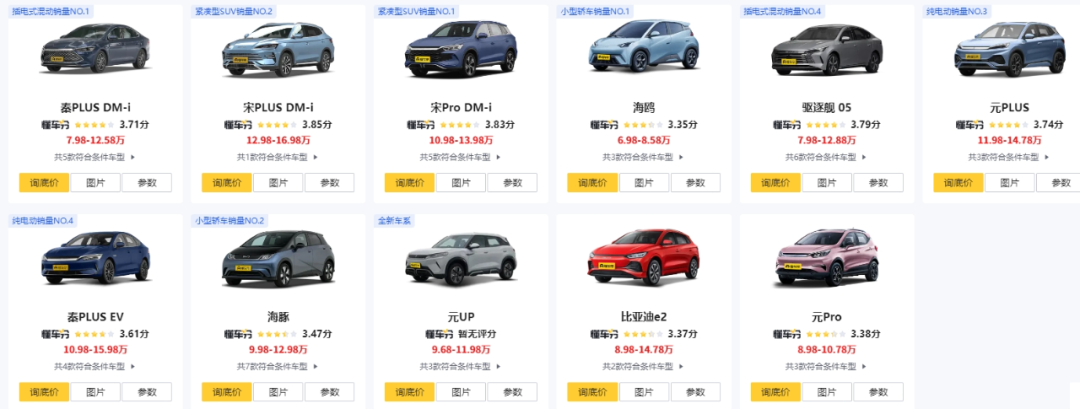This screenshot has width=1080, height=409.
Task: Open the 海鸥 car image
Action: 643,50
